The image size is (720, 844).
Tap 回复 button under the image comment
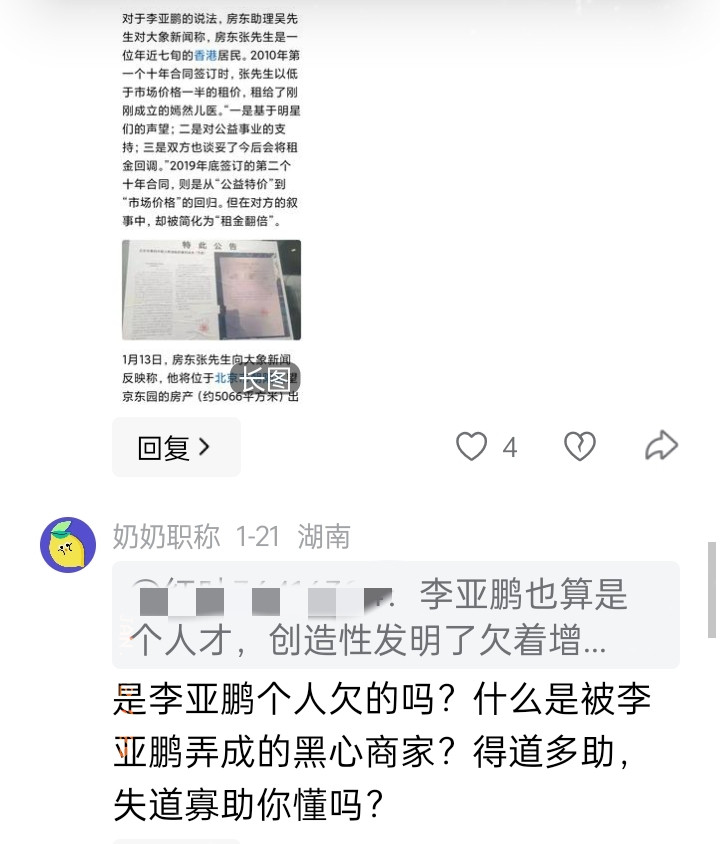(x=176, y=447)
